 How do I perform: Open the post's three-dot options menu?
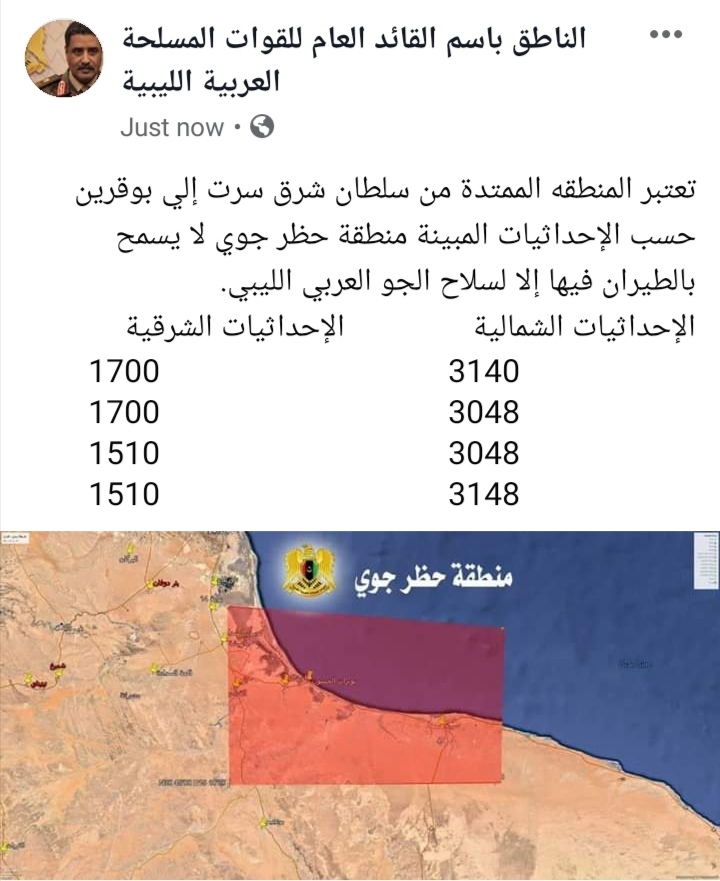666,35
